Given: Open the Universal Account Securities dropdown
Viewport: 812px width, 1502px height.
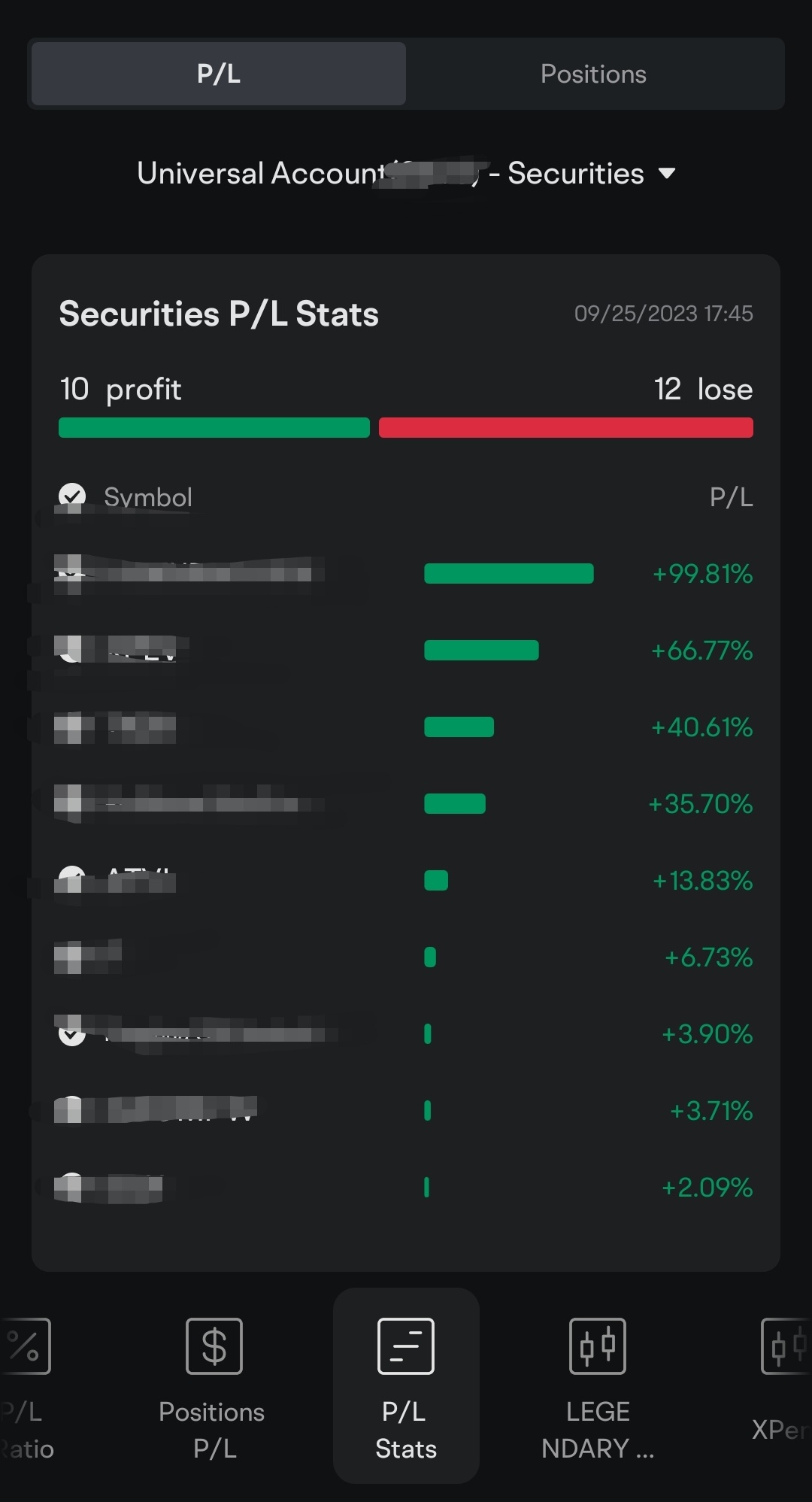Looking at the screenshot, I should [406, 174].
